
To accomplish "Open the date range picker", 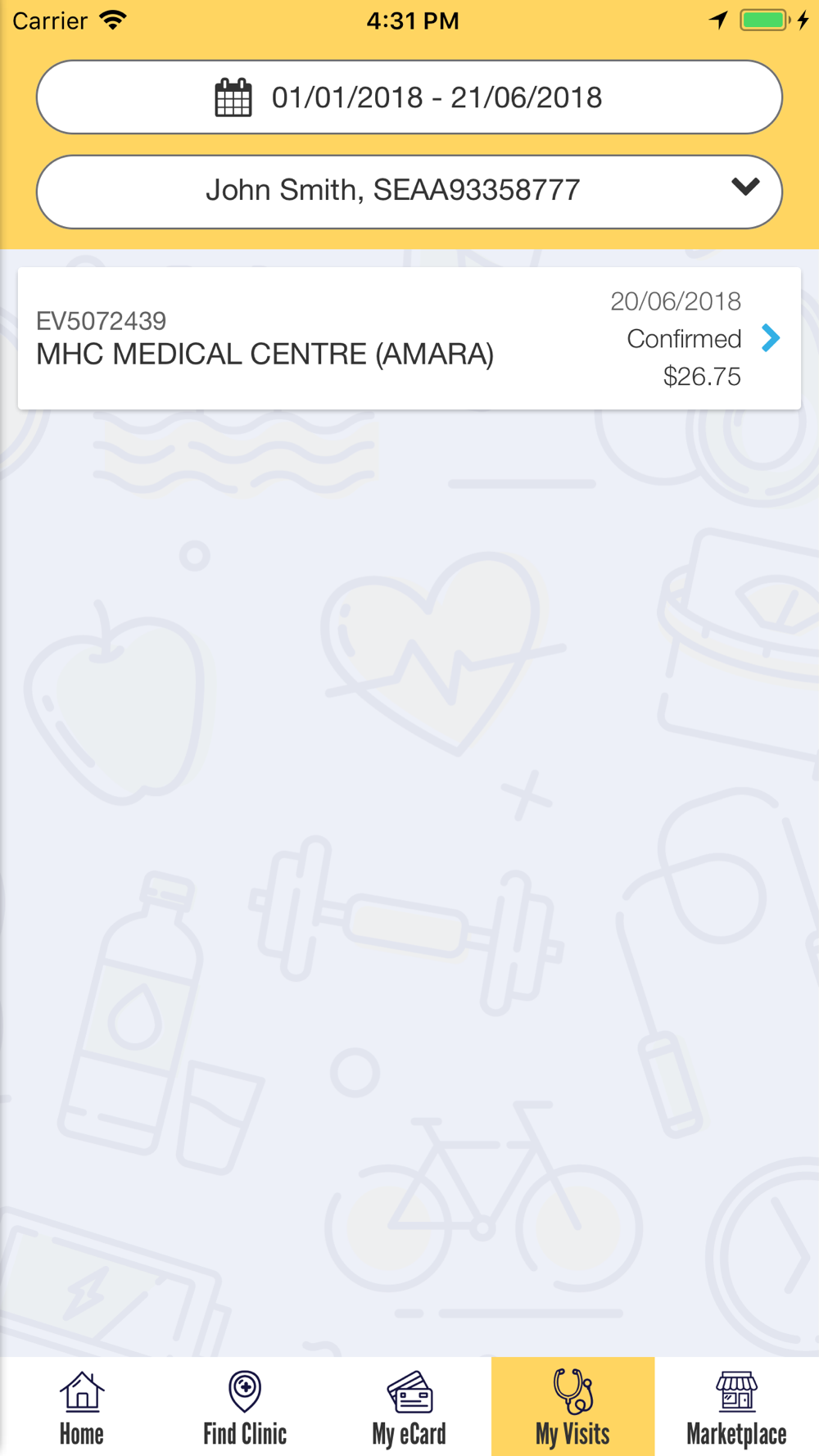I will click(x=409, y=97).
